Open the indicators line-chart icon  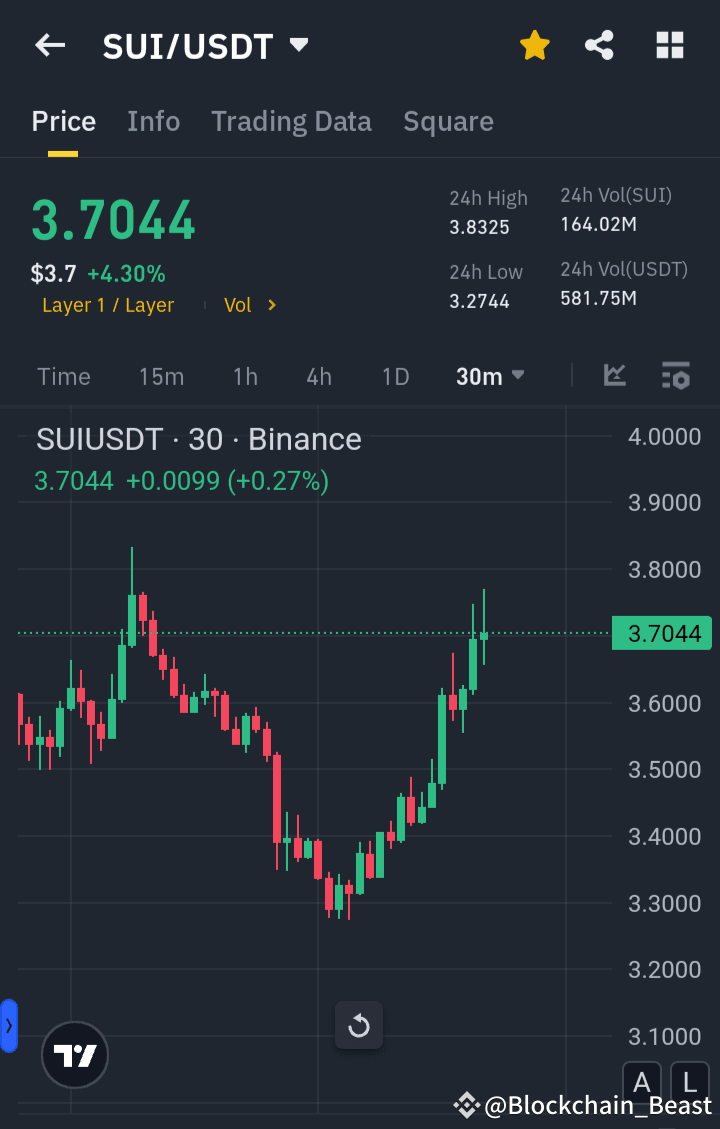614,376
